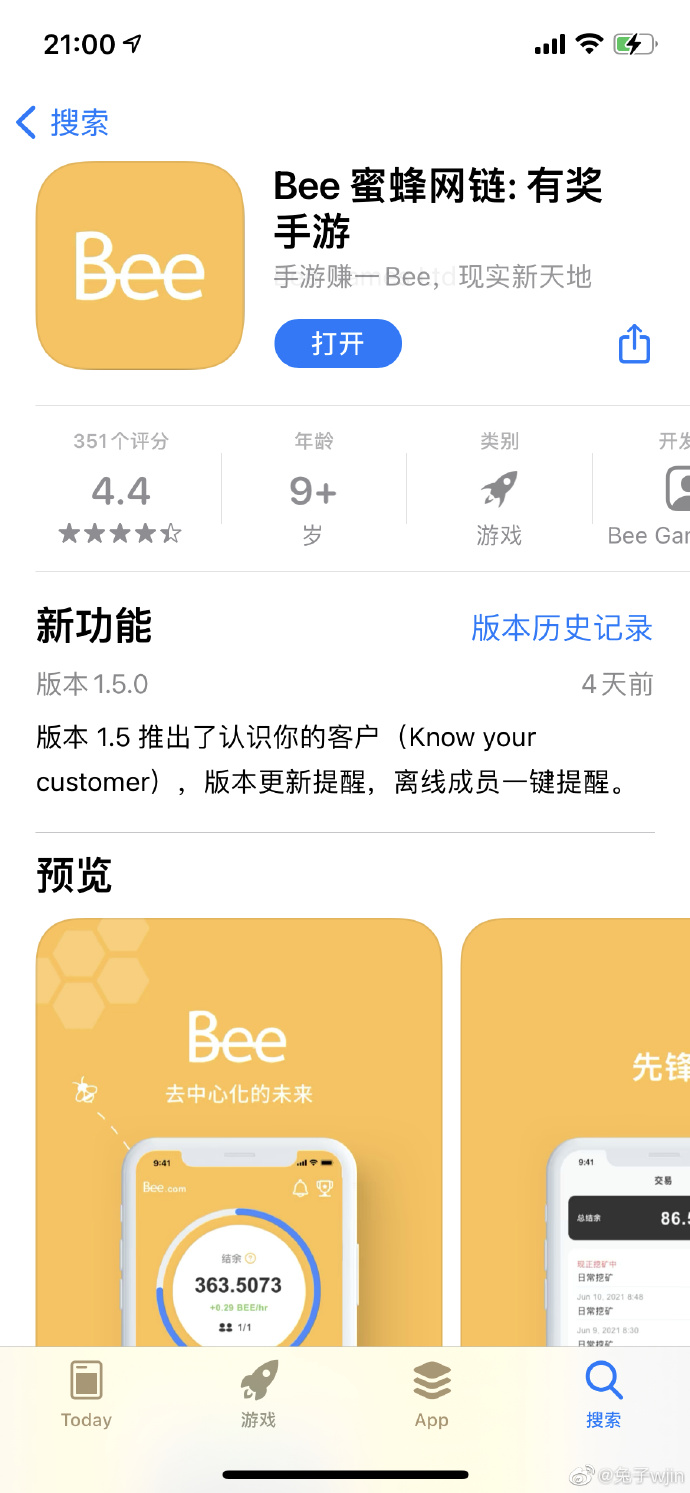Open the first preview screenshot 去中心化的未来
Image resolution: width=690 pixels, height=1493 pixels.
[239, 1132]
